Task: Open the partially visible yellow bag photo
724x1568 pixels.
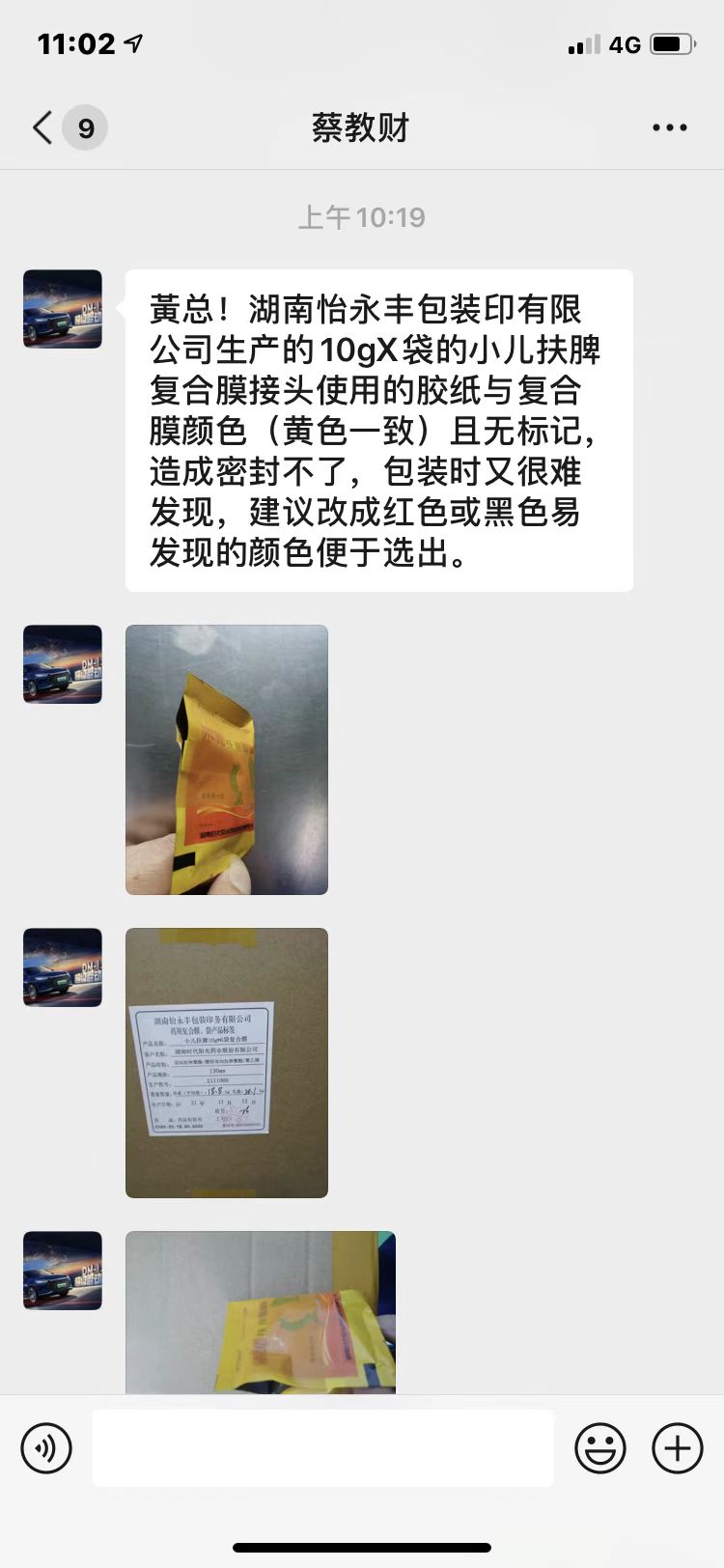Action: (x=261, y=1312)
